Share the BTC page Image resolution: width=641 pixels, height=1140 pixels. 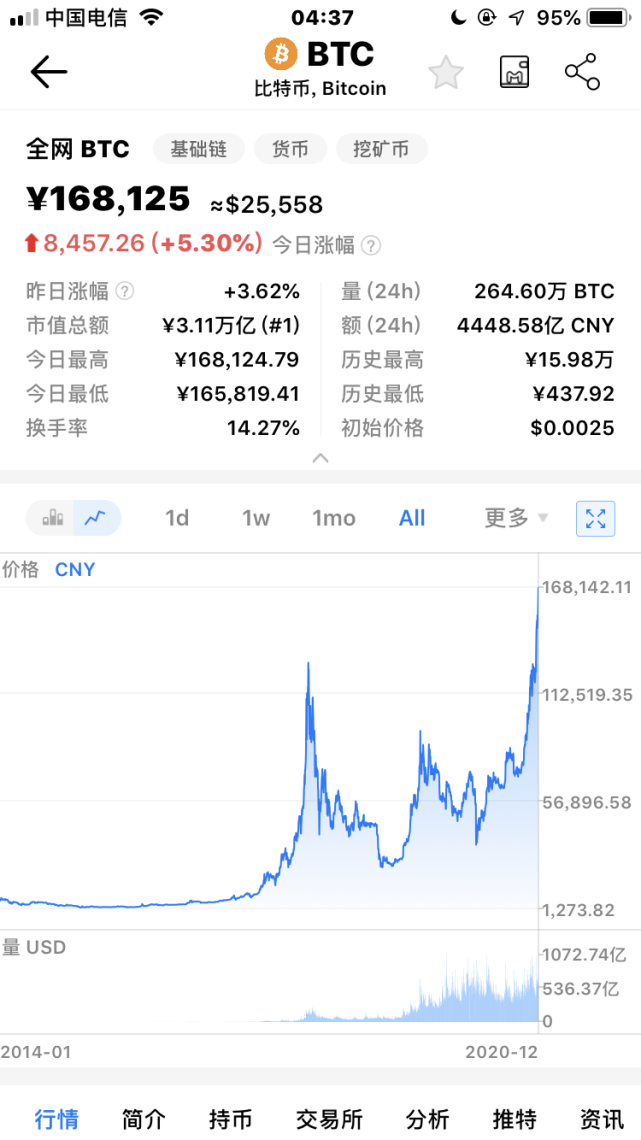click(582, 72)
